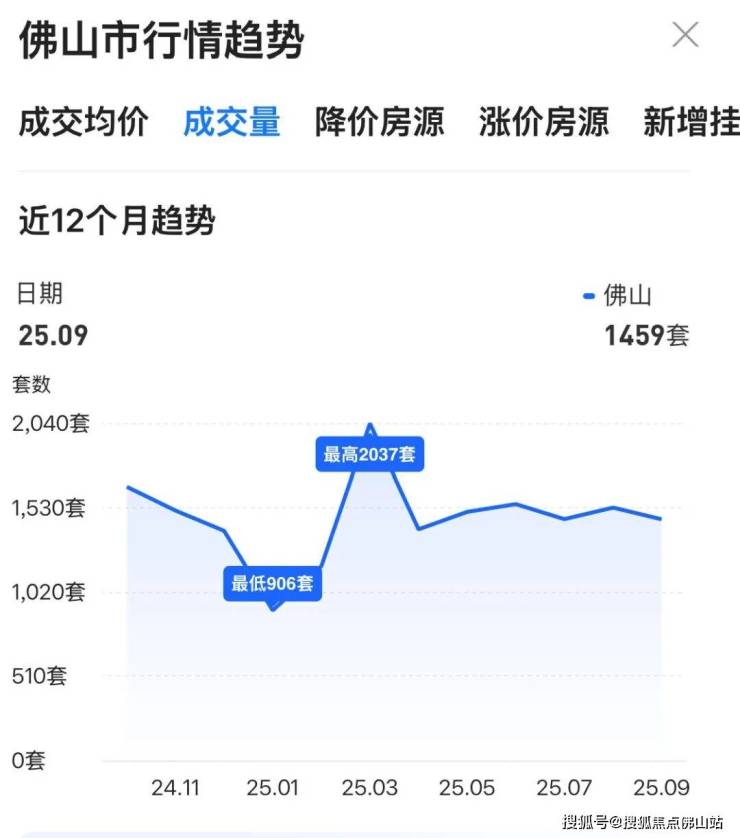Screen dimensions: 740x838
Task: Open the 降价房源 tab
Action: [x=379, y=122]
